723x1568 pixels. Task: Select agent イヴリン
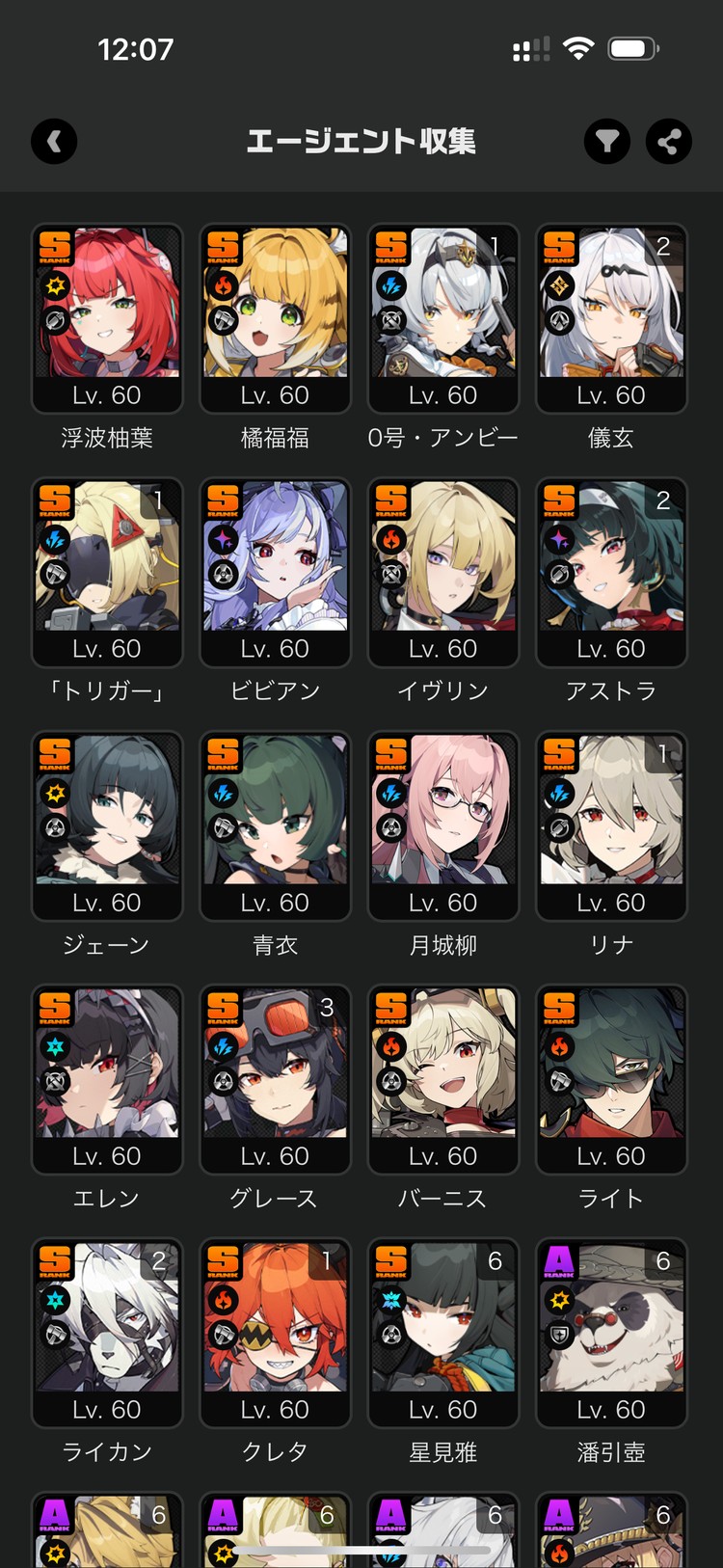point(442,572)
